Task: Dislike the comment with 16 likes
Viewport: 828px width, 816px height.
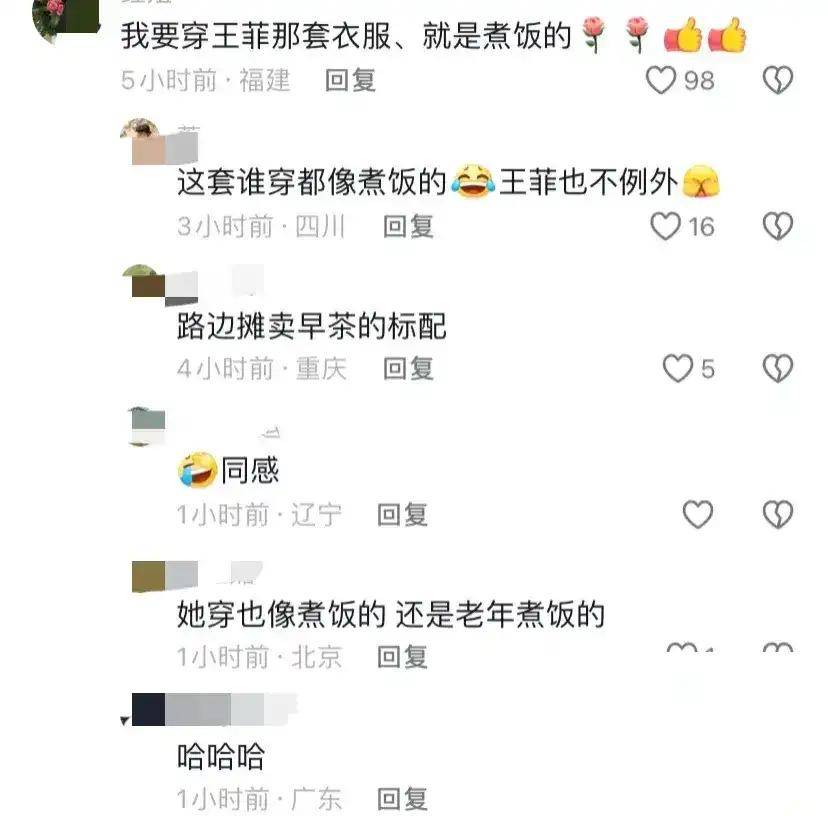Action: 778,226
